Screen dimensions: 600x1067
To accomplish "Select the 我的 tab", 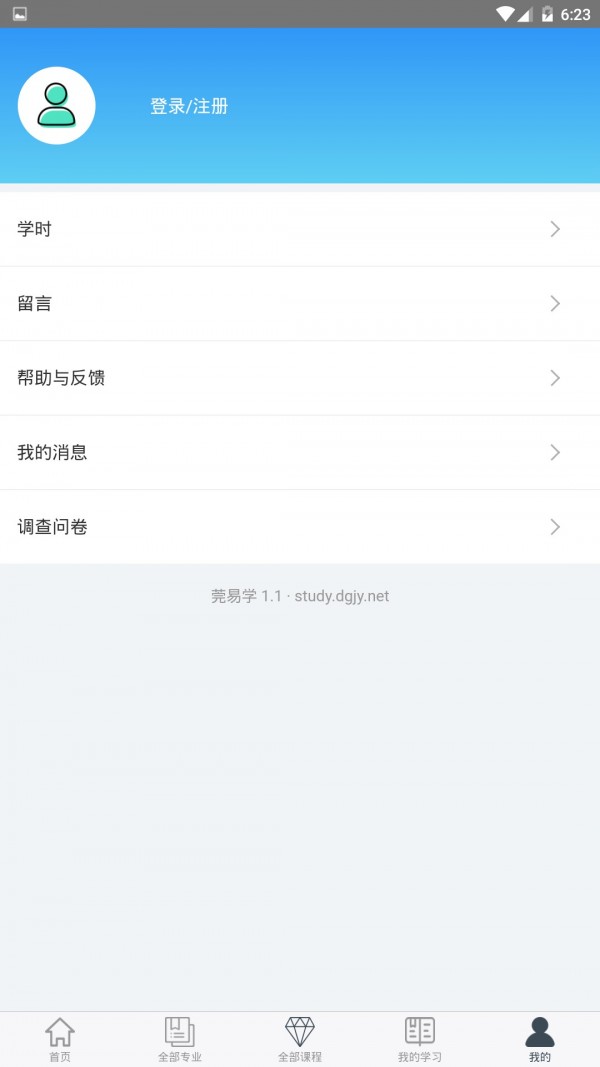I will click(540, 1039).
